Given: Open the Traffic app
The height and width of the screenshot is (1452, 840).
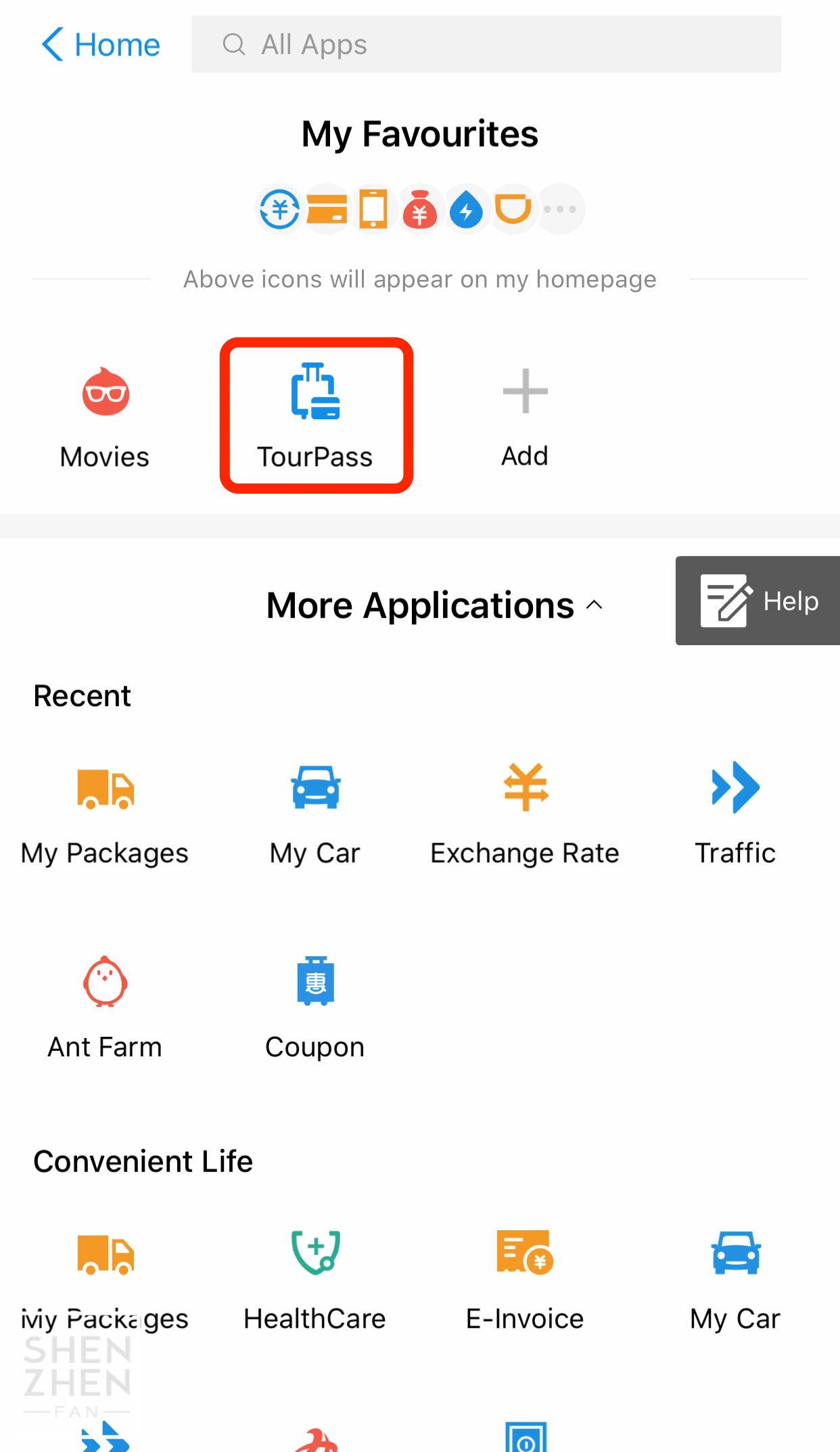Looking at the screenshot, I should point(735,815).
